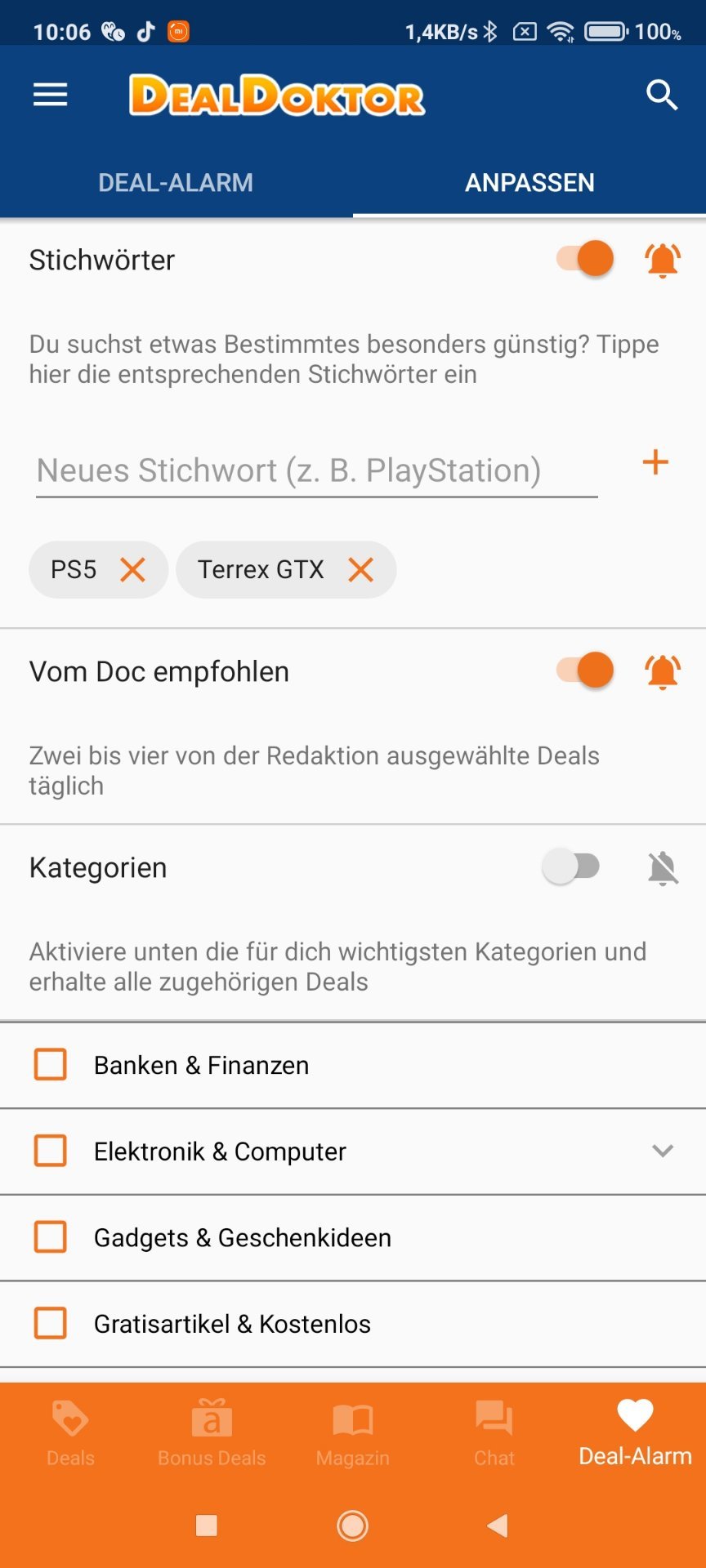Switch to the DEAL-ALARM tab
706x1568 pixels.
click(x=176, y=182)
